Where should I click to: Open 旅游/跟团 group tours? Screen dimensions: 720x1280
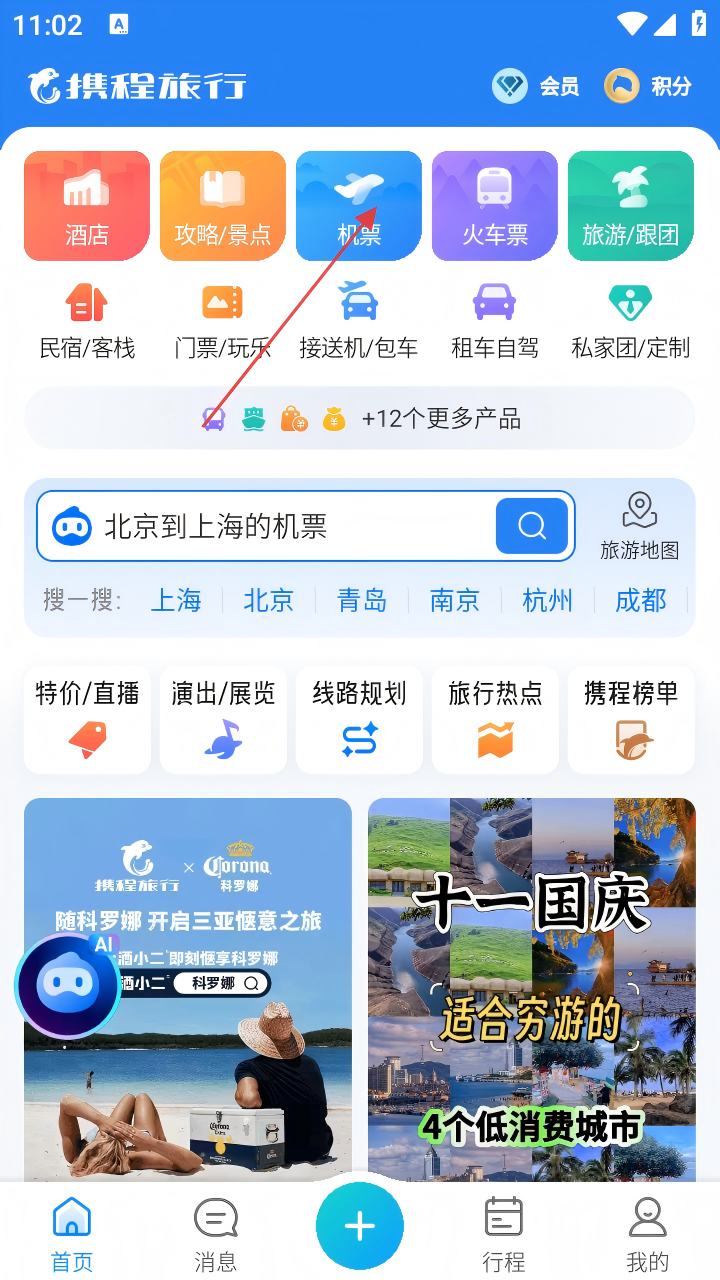click(x=631, y=205)
